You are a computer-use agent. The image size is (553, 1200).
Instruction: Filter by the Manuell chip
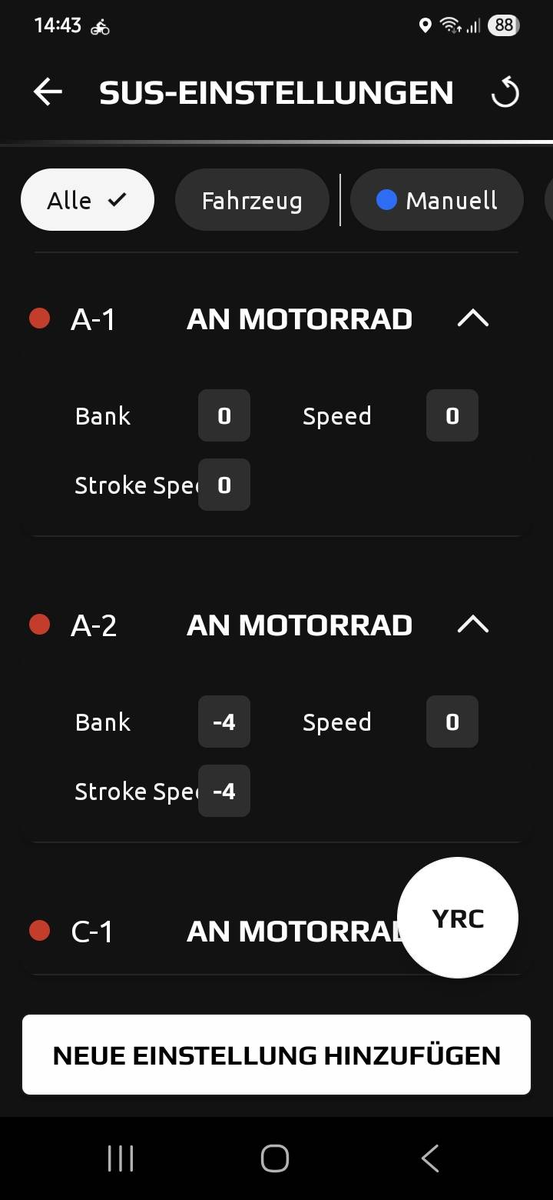436,200
